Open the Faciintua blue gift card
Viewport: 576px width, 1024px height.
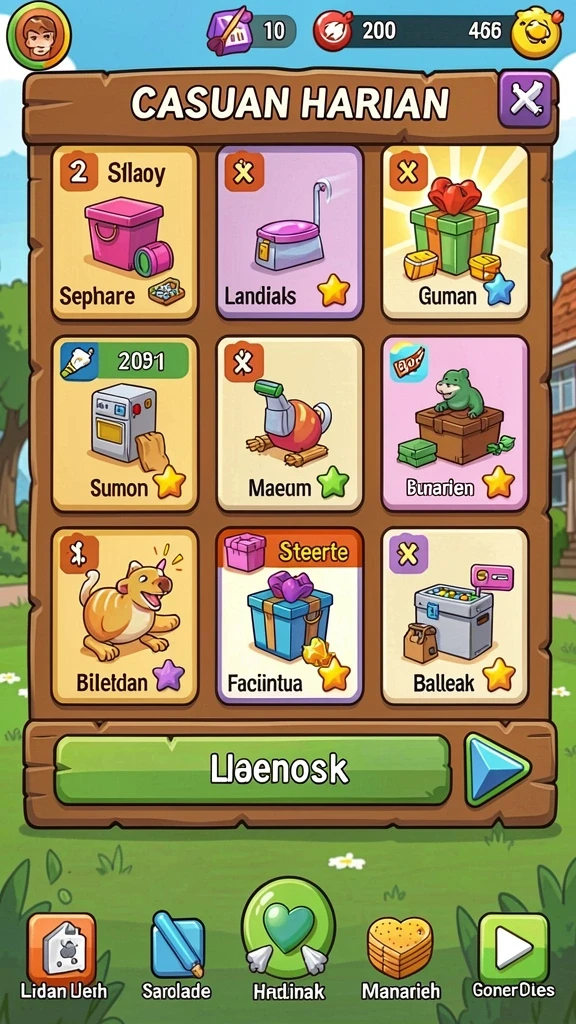point(289,616)
